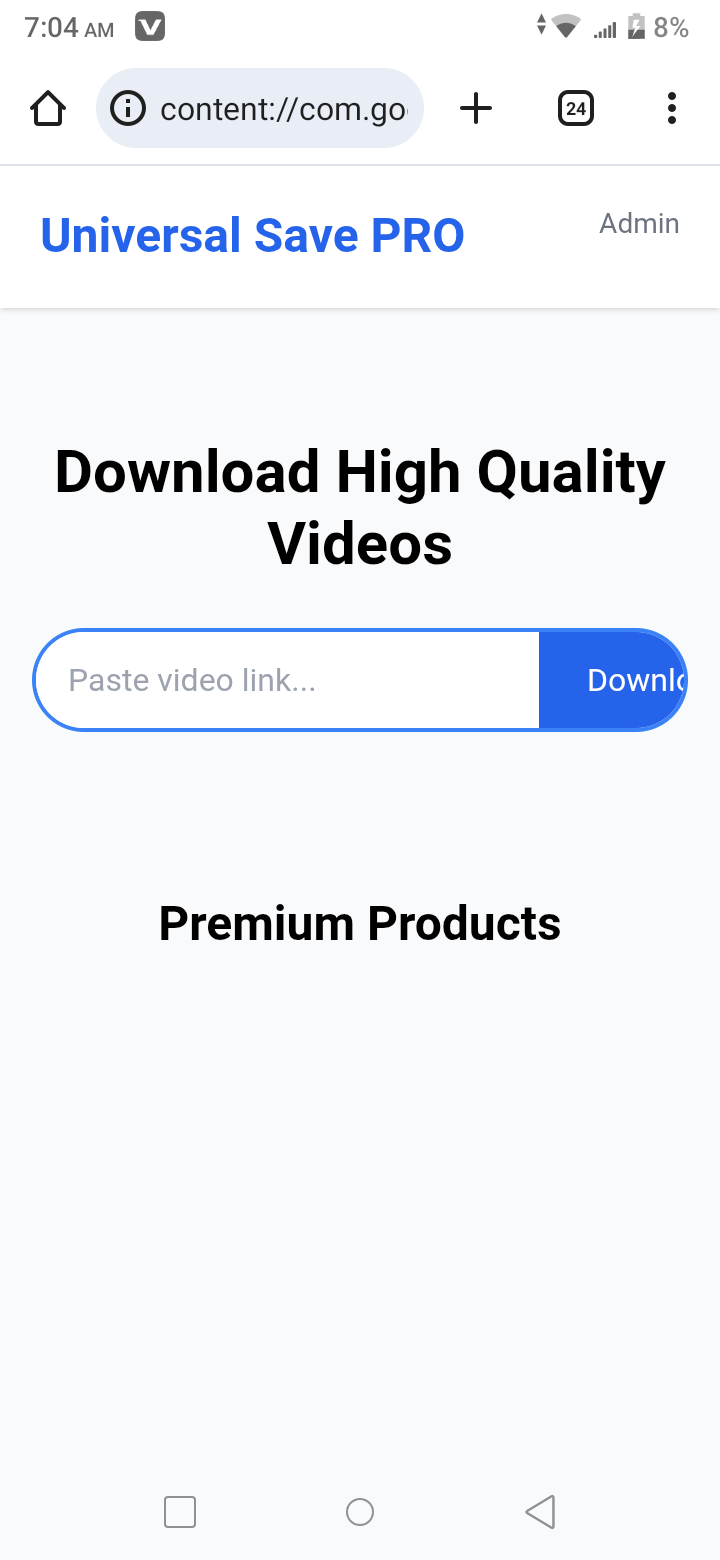720x1560 pixels.
Task: Tap the Home icon in browser toolbar
Action: click(x=47, y=108)
